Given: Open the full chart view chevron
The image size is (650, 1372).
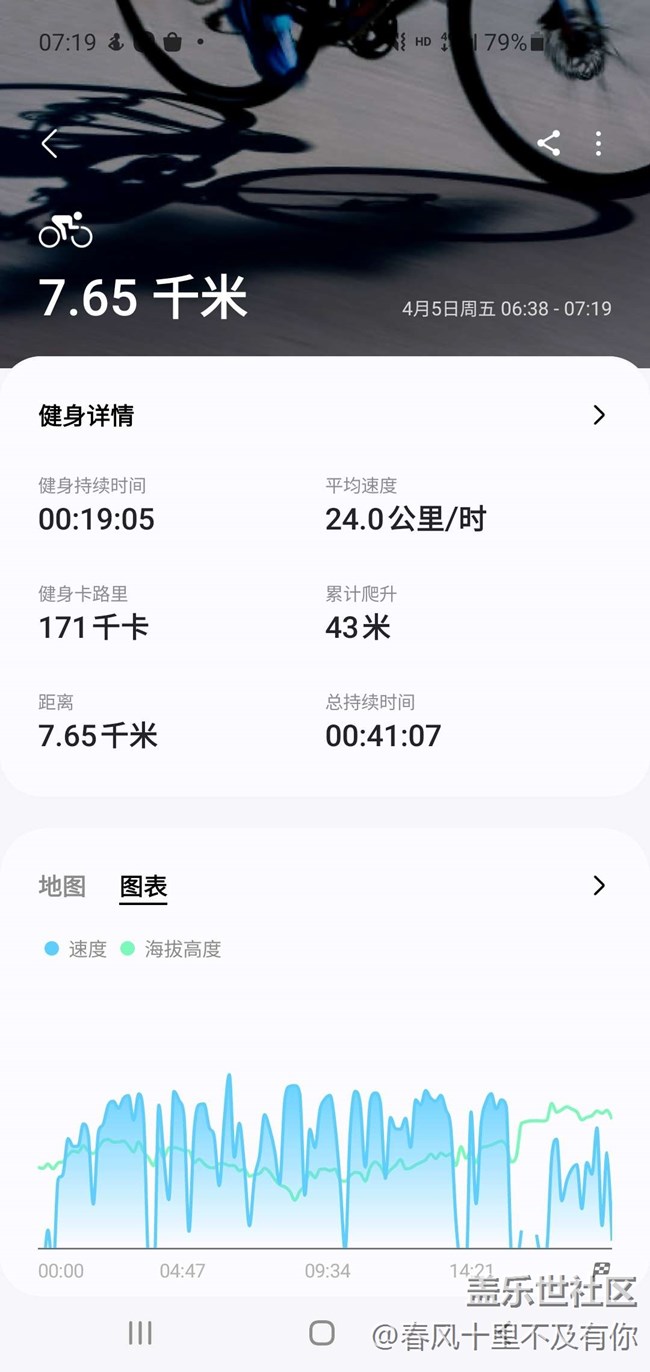Looking at the screenshot, I should pyautogui.click(x=598, y=885).
